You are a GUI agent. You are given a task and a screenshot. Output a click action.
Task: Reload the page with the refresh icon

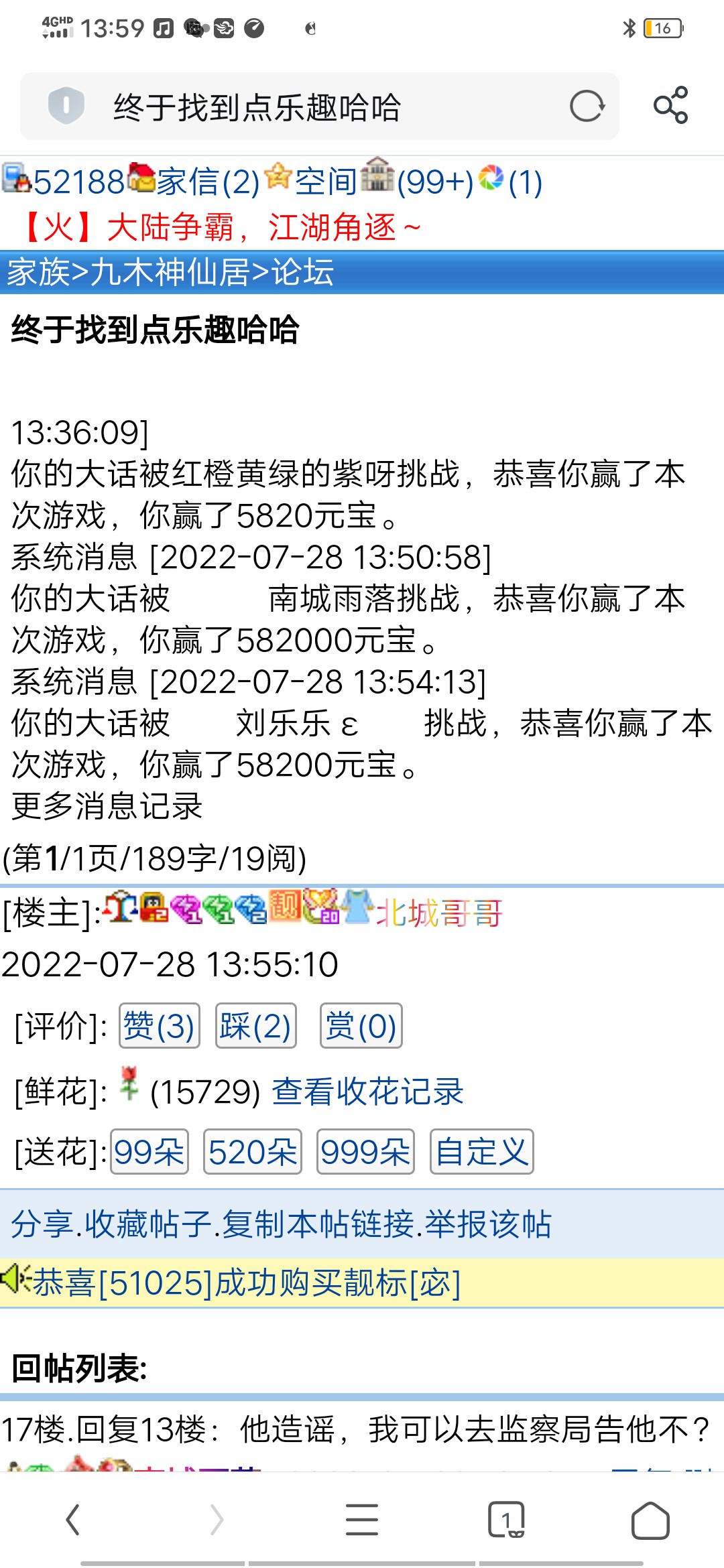(x=587, y=106)
